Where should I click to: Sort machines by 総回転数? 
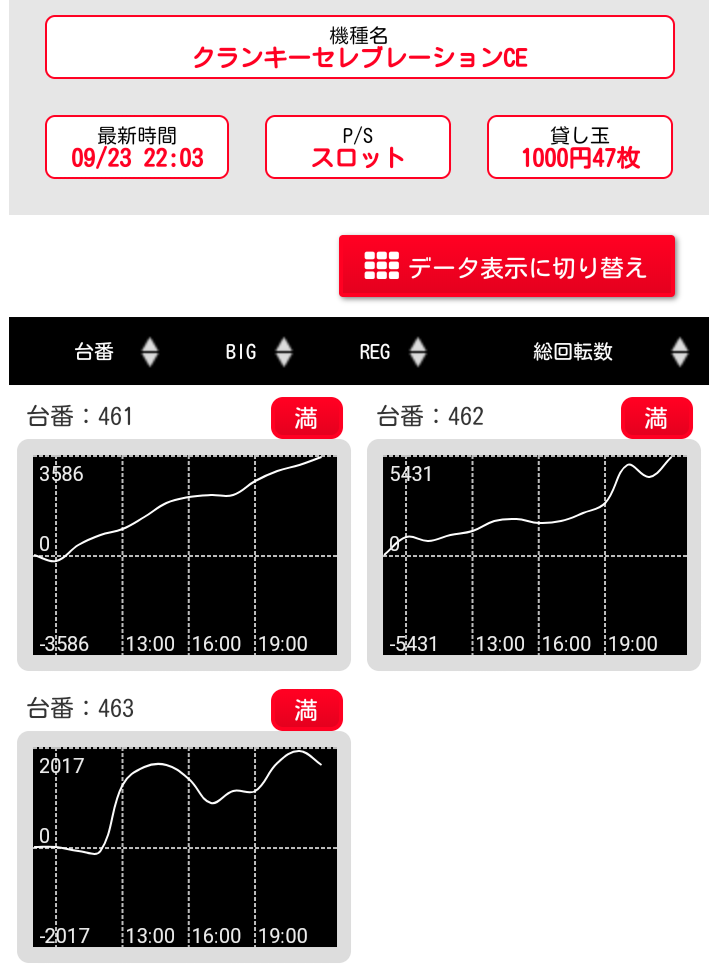(610, 352)
